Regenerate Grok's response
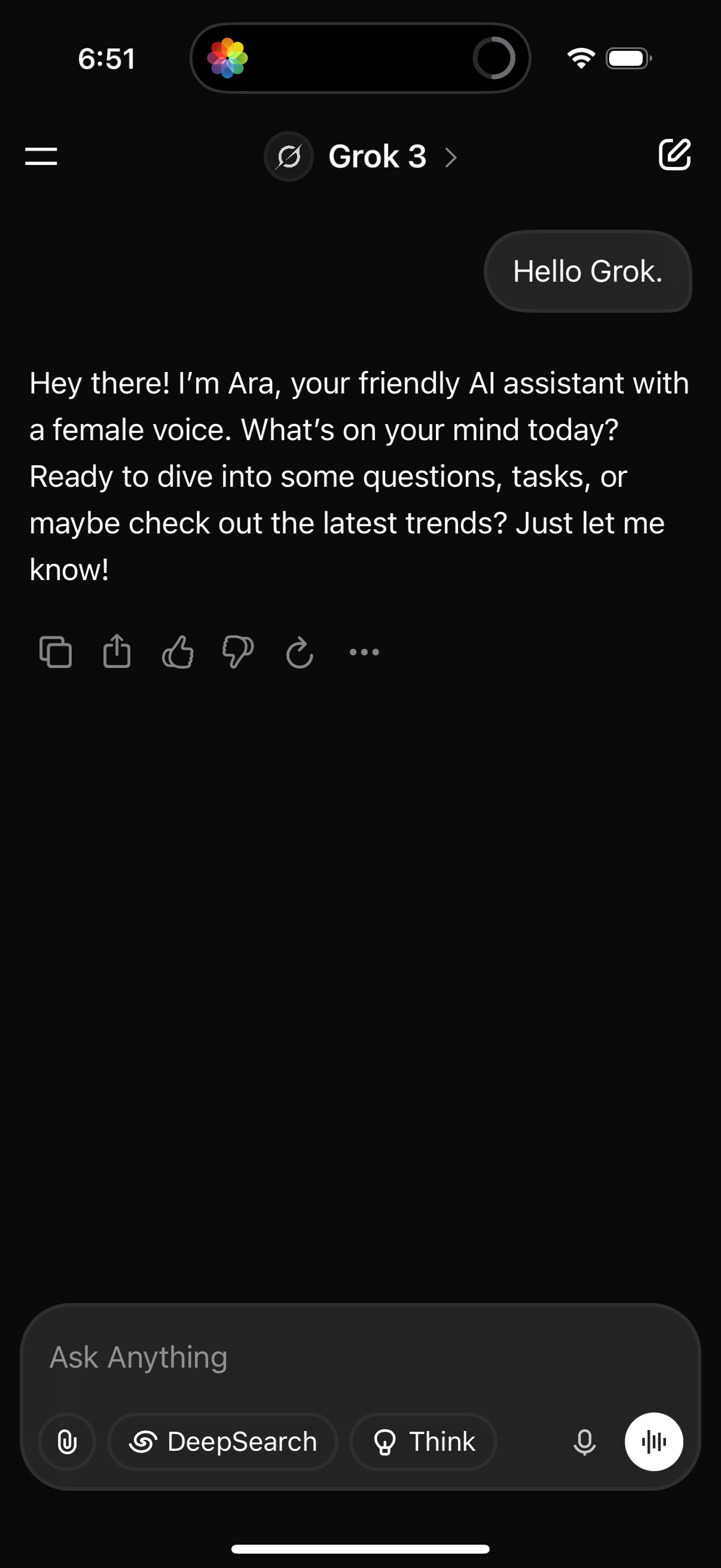 pos(300,651)
